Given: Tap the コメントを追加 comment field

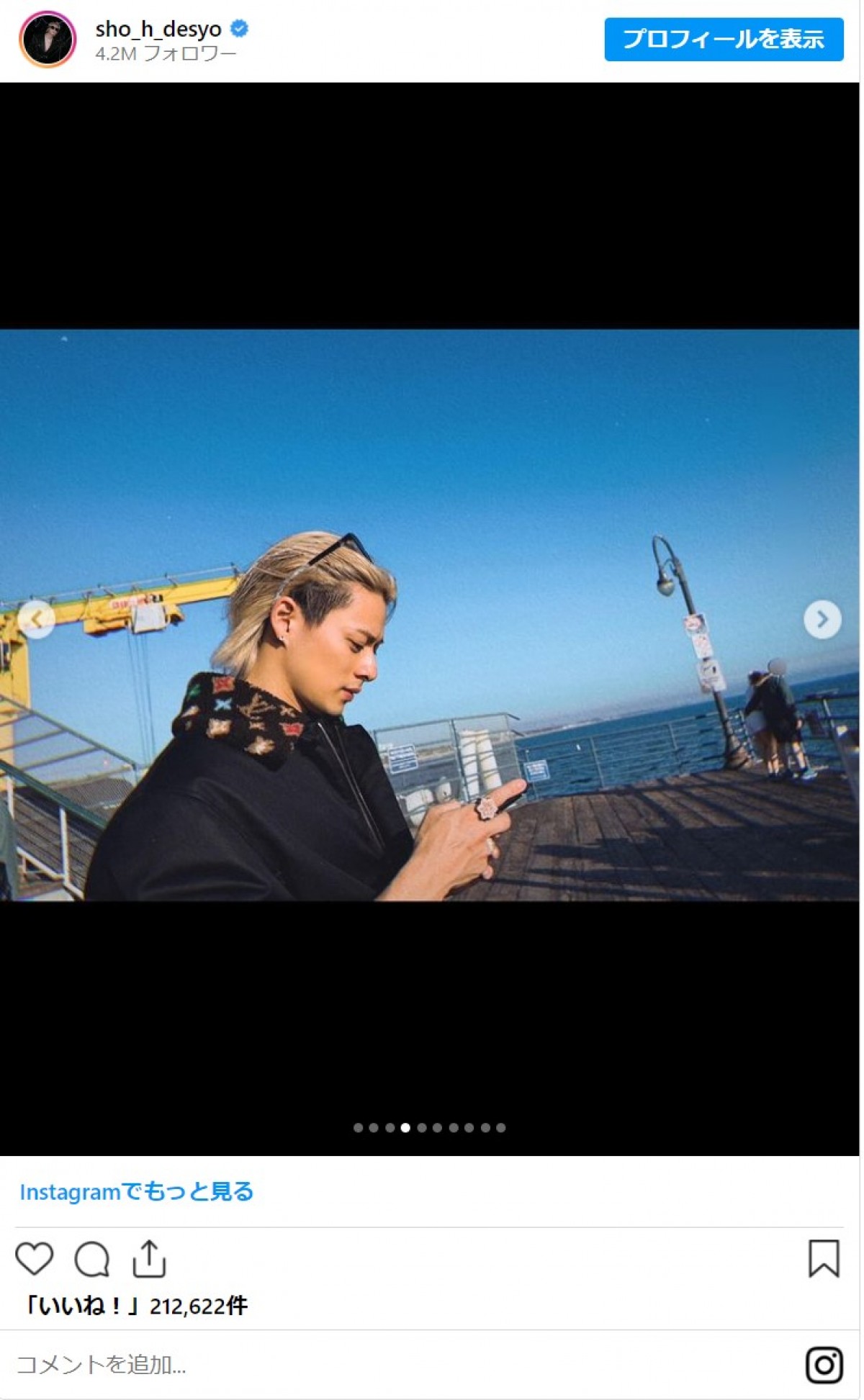Looking at the screenshot, I should pyautogui.click(x=360, y=1364).
